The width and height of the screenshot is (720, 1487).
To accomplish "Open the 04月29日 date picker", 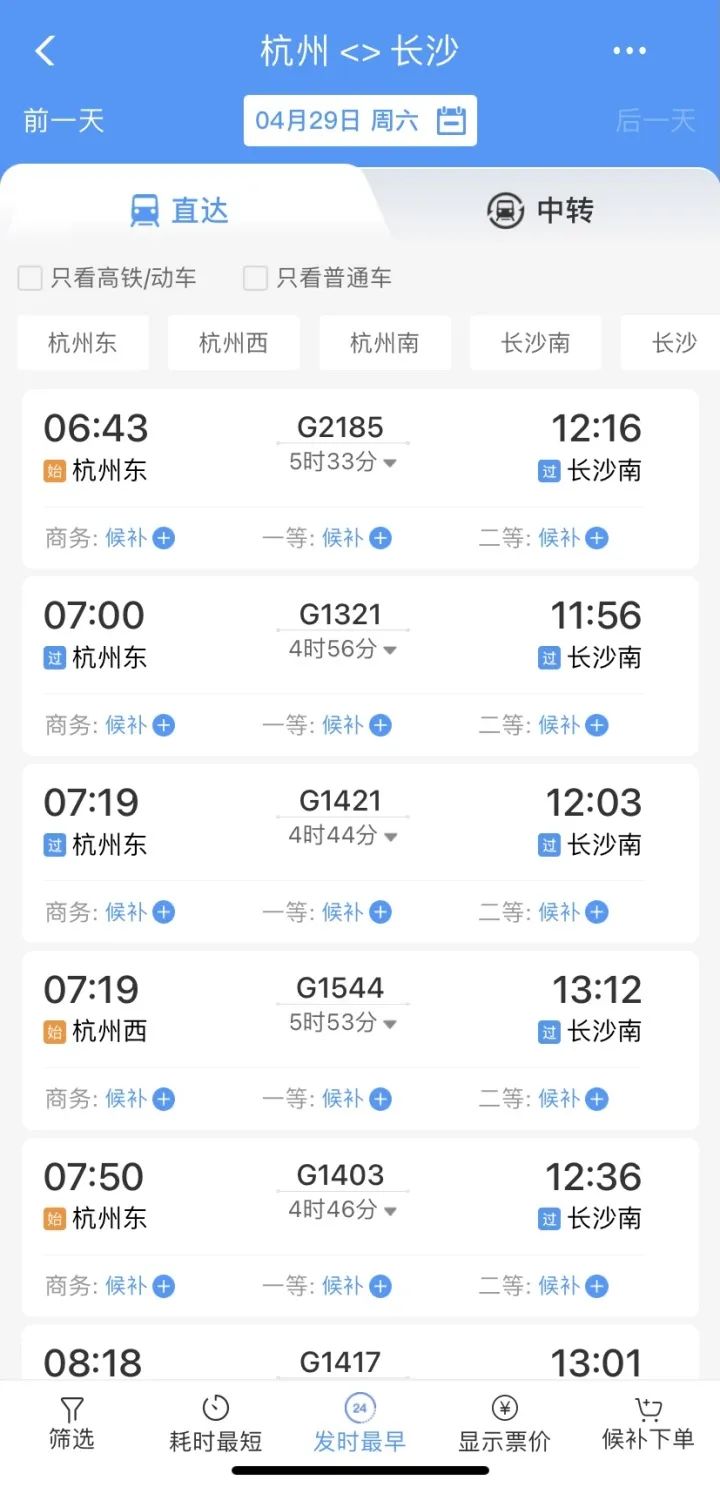I will pyautogui.click(x=360, y=121).
